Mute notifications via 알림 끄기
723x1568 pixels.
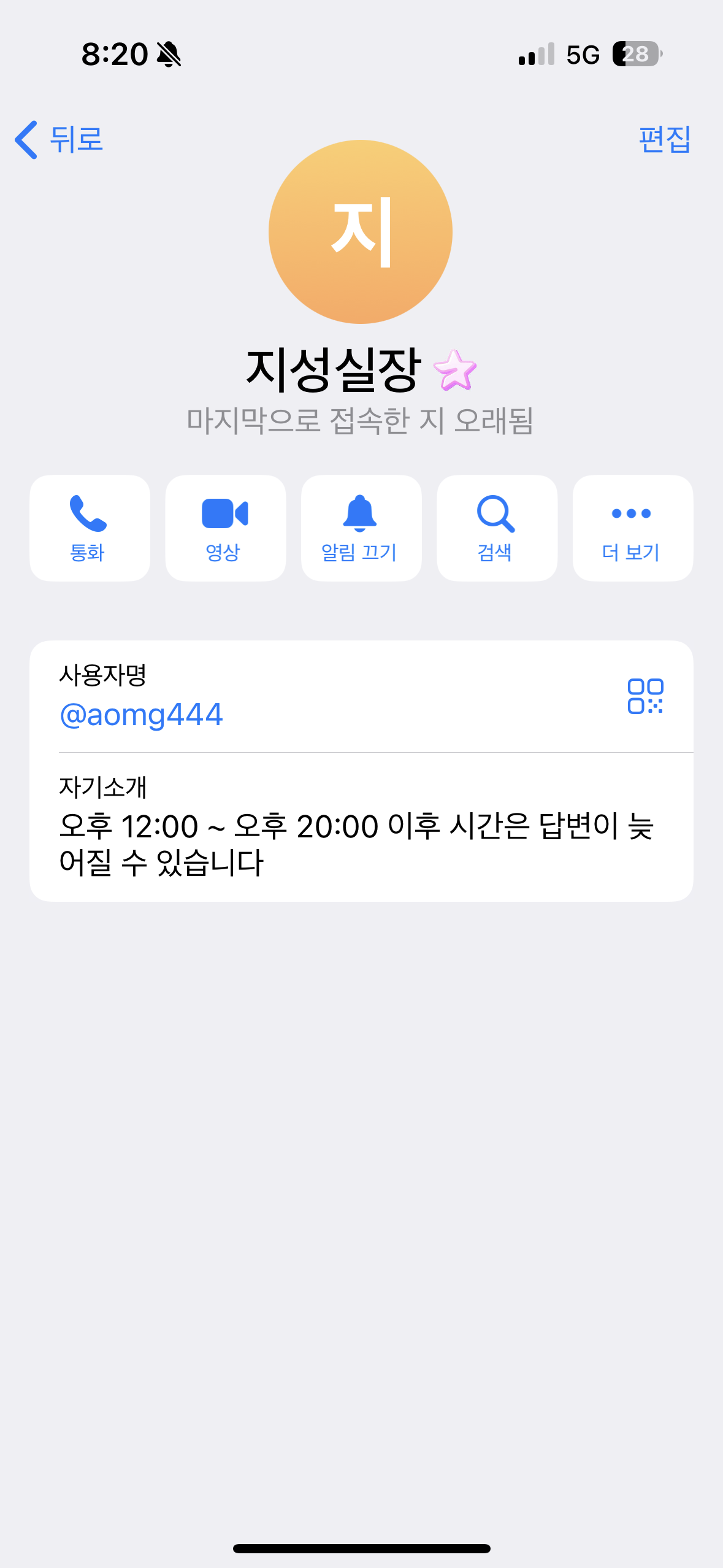[x=361, y=528]
